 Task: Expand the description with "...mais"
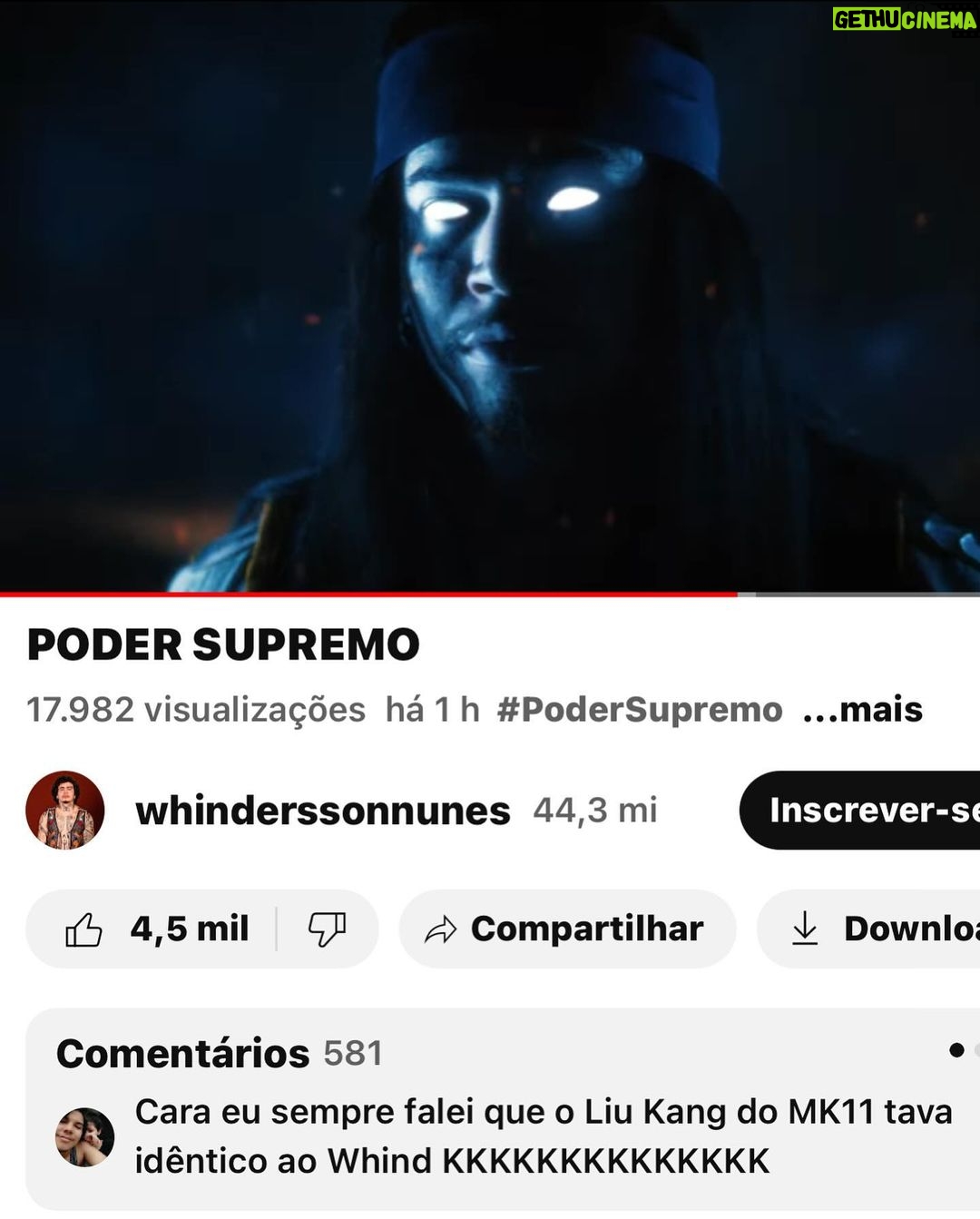[862, 710]
